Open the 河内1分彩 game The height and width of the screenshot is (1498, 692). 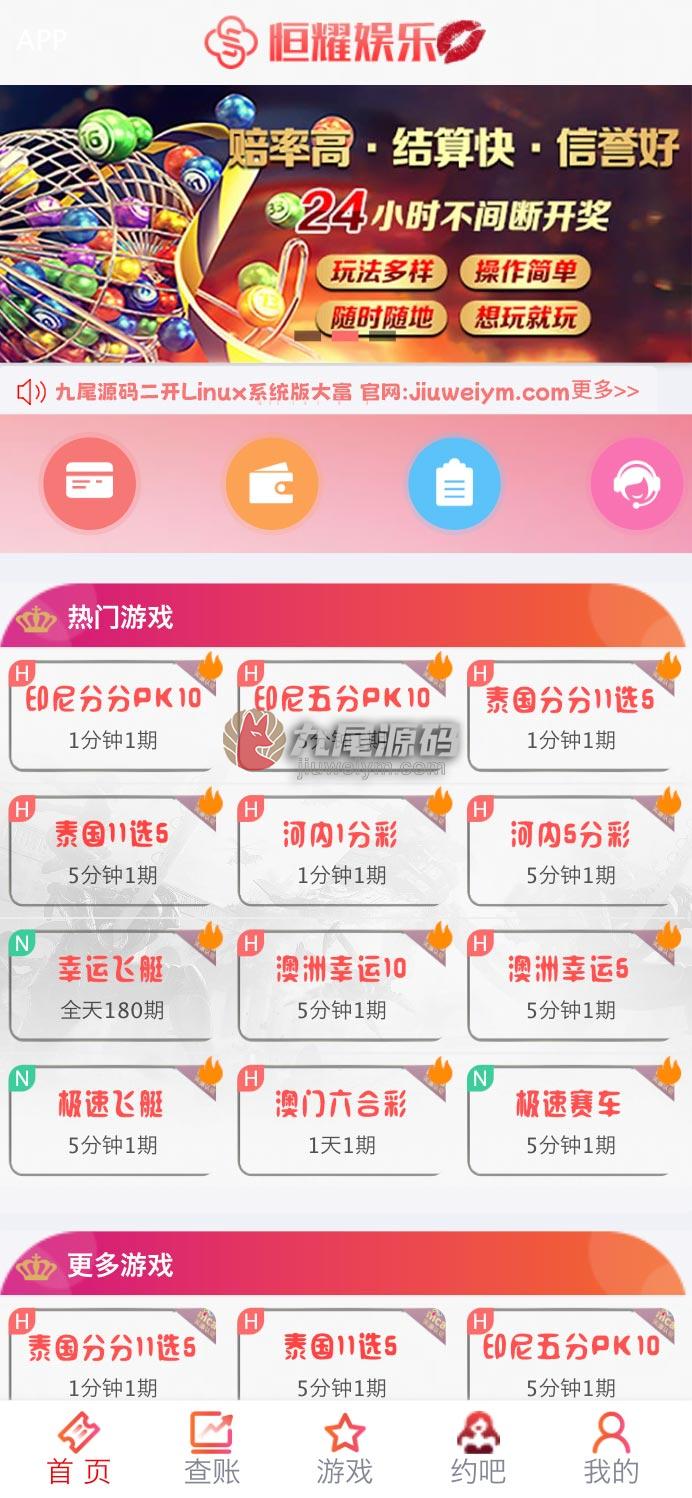342,851
